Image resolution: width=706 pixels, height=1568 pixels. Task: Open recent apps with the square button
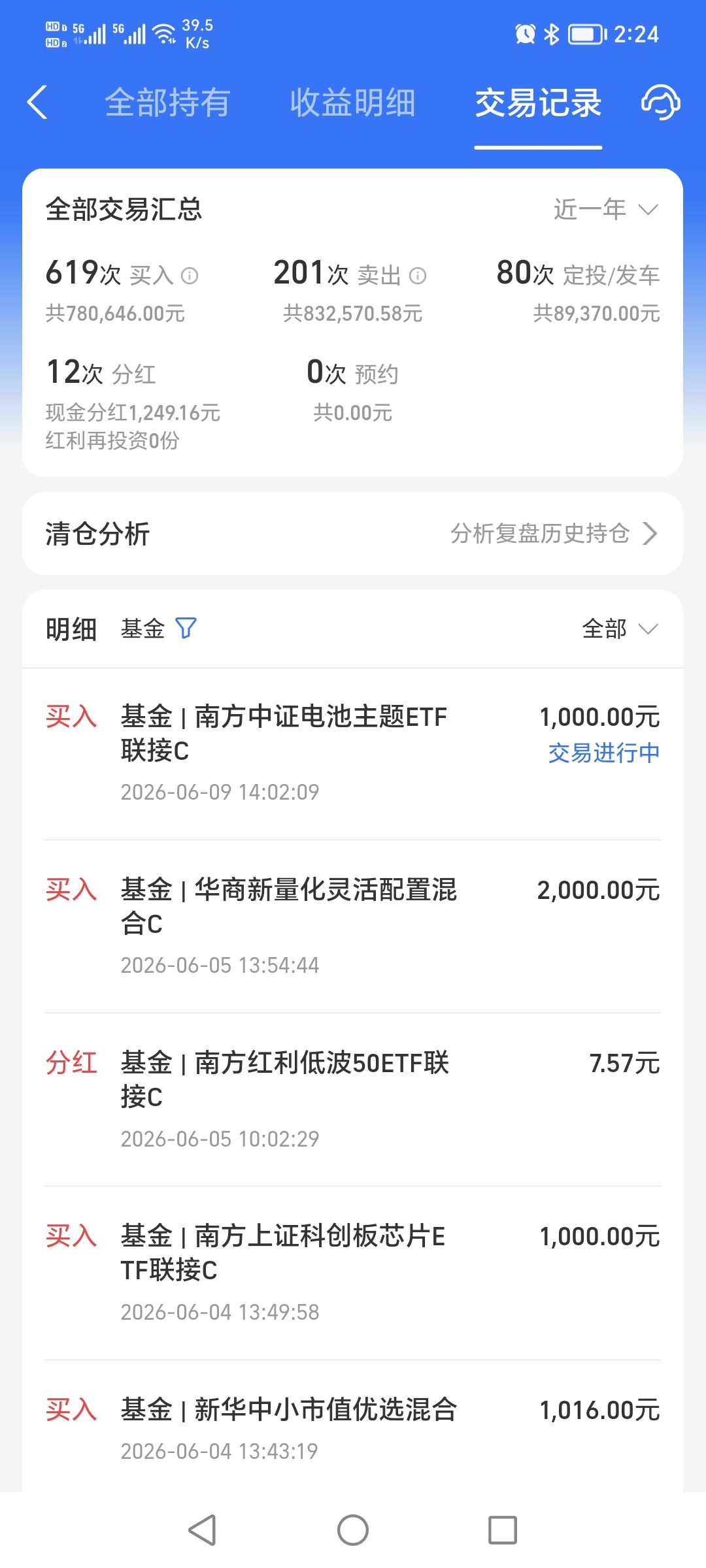(x=503, y=1530)
